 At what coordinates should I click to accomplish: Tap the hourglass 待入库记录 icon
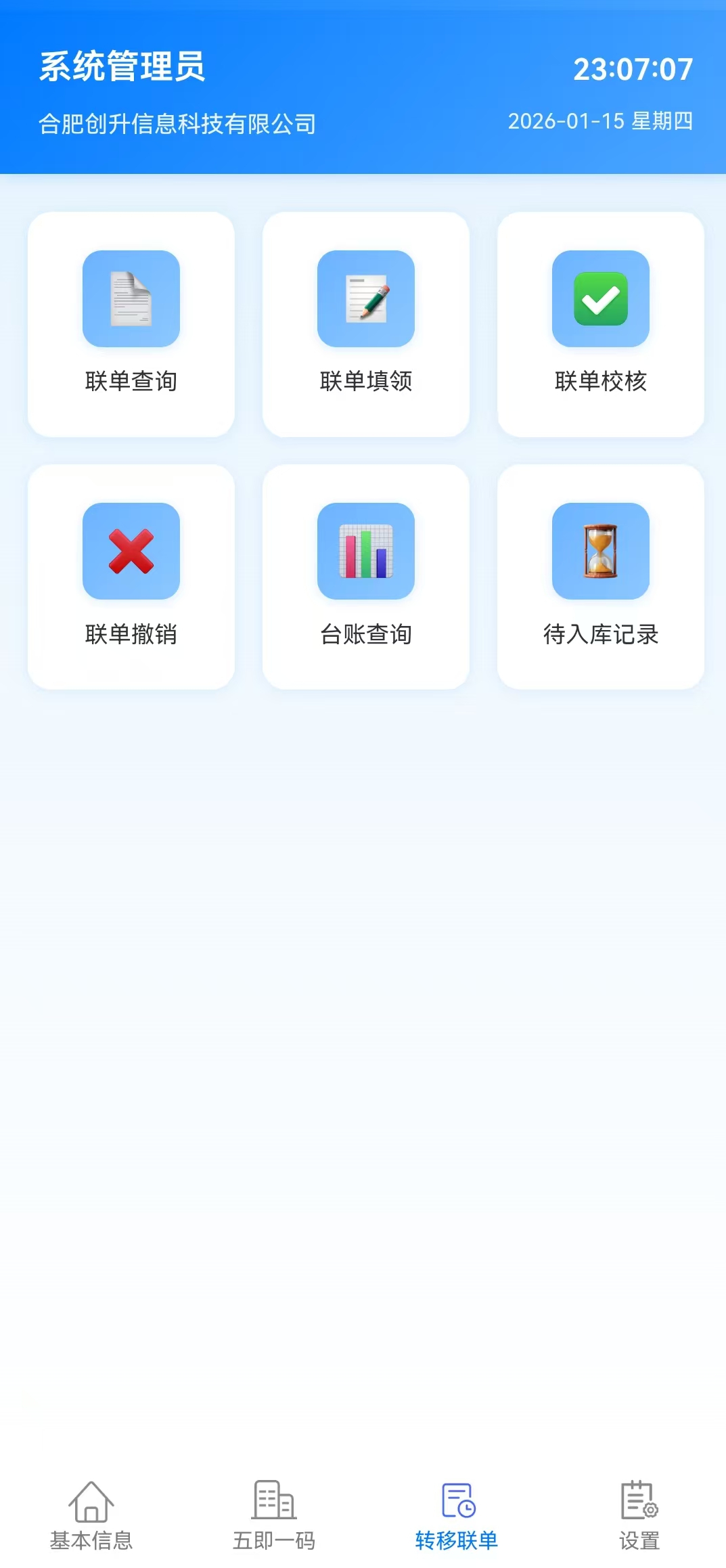pyautogui.click(x=601, y=552)
